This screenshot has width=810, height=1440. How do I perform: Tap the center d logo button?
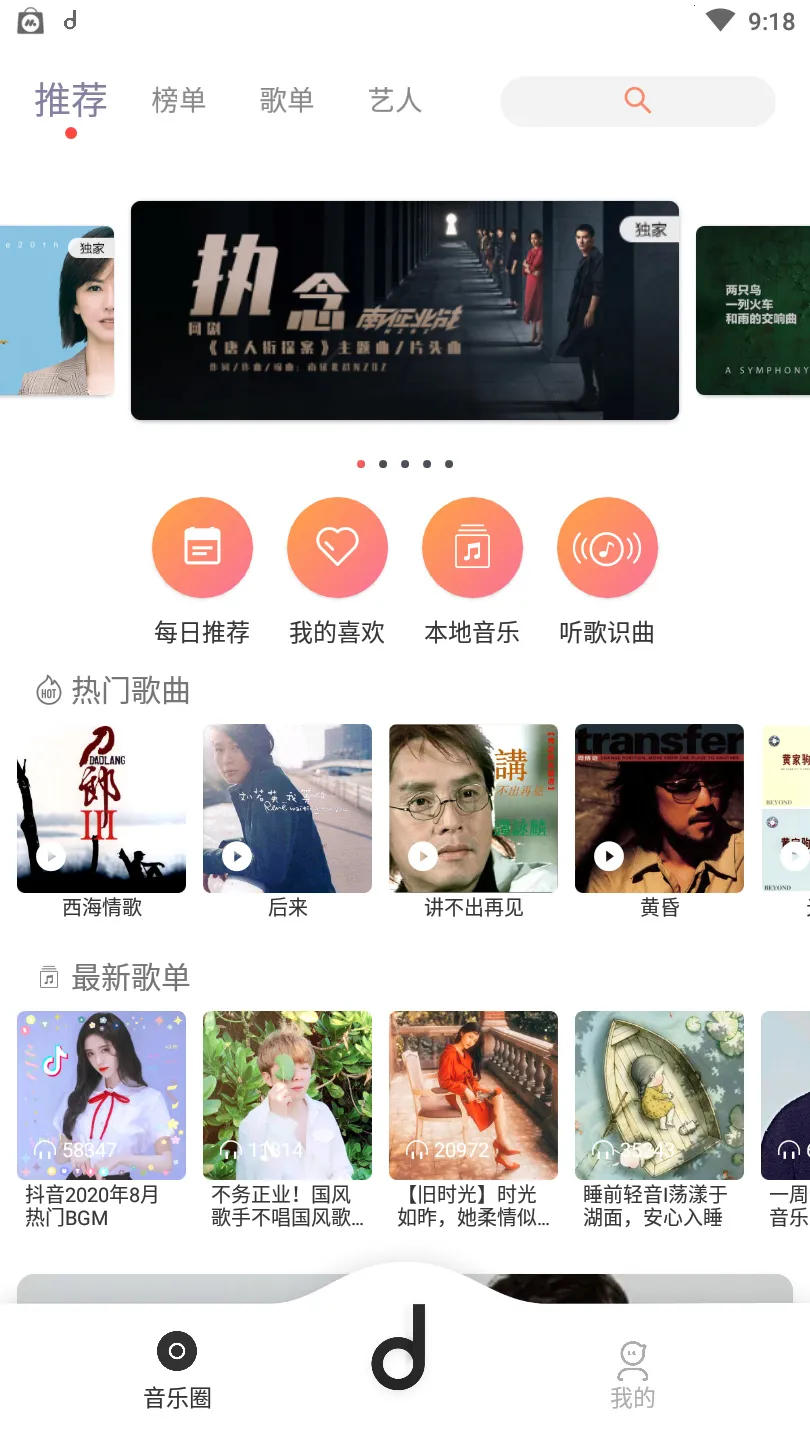tap(400, 1348)
